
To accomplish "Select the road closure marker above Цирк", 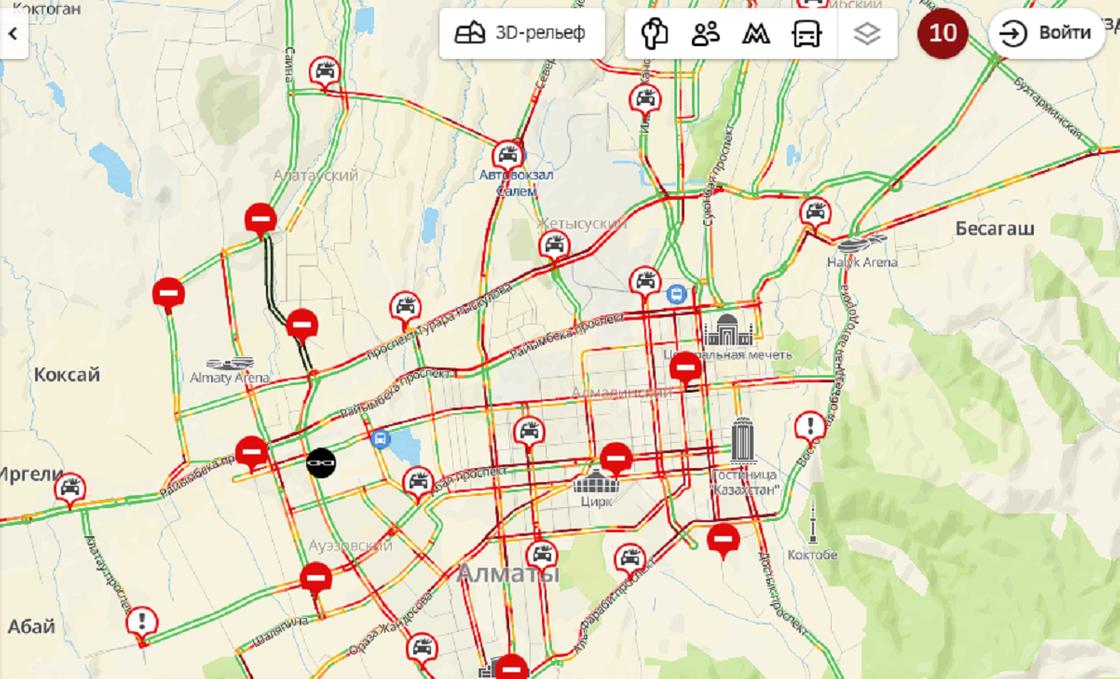I will pyautogui.click(x=618, y=458).
